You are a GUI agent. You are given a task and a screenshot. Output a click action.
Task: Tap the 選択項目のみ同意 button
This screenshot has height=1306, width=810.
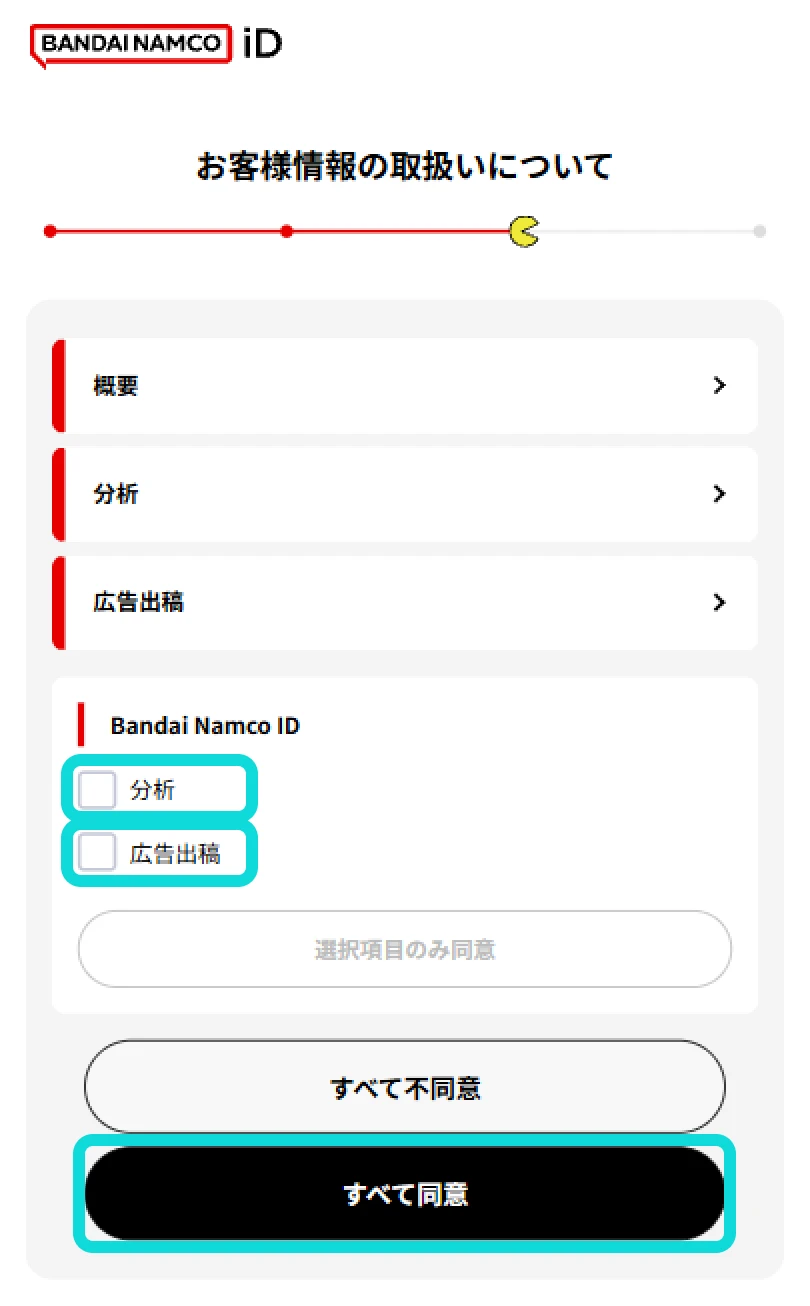point(404,949)
